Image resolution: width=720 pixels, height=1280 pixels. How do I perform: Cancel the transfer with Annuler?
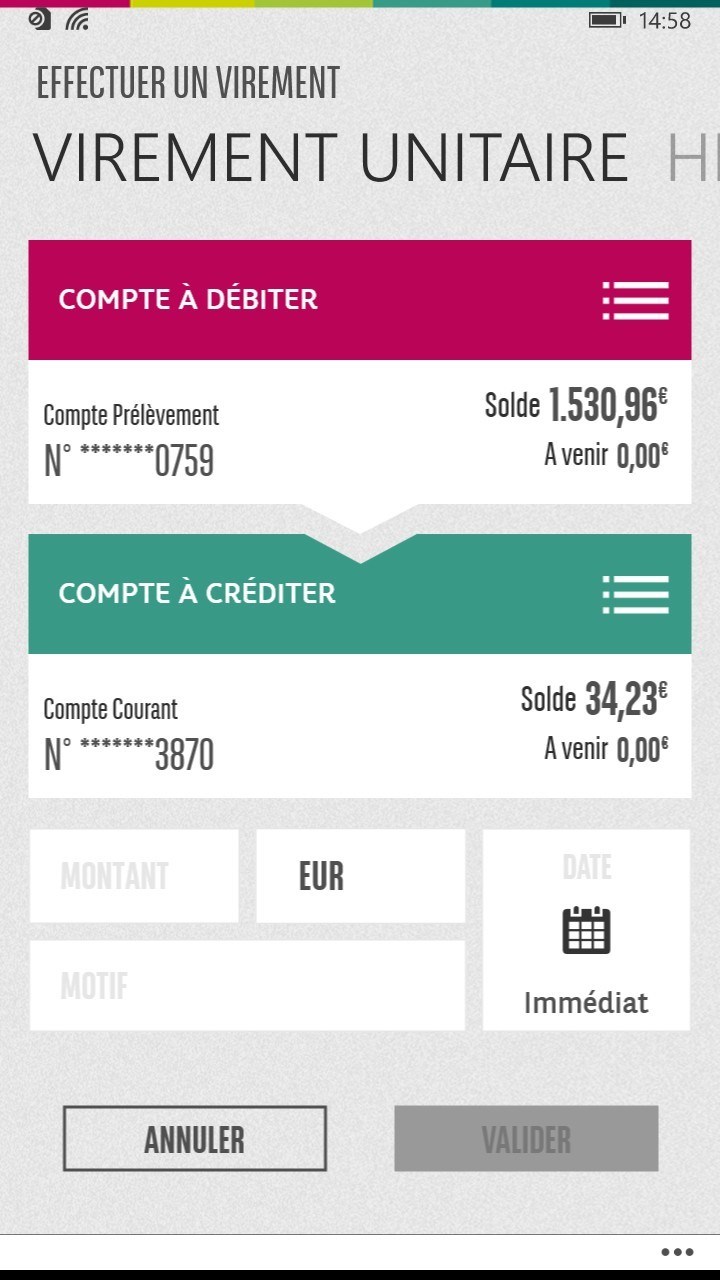click(195, 1139)
